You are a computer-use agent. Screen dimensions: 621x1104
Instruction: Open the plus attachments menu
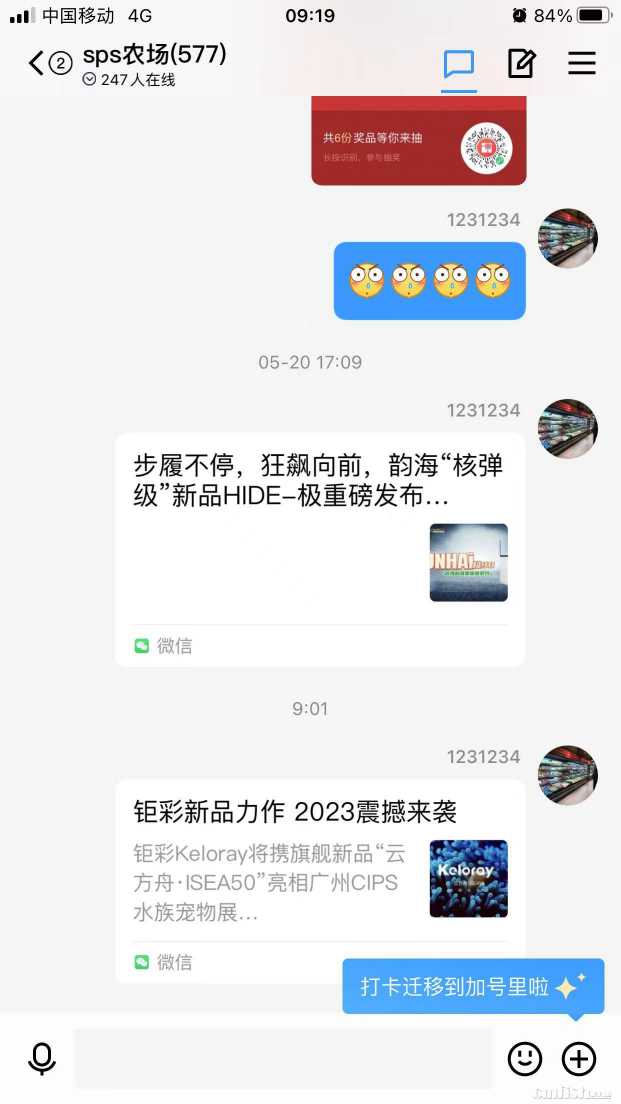(x=579, y=1058)
